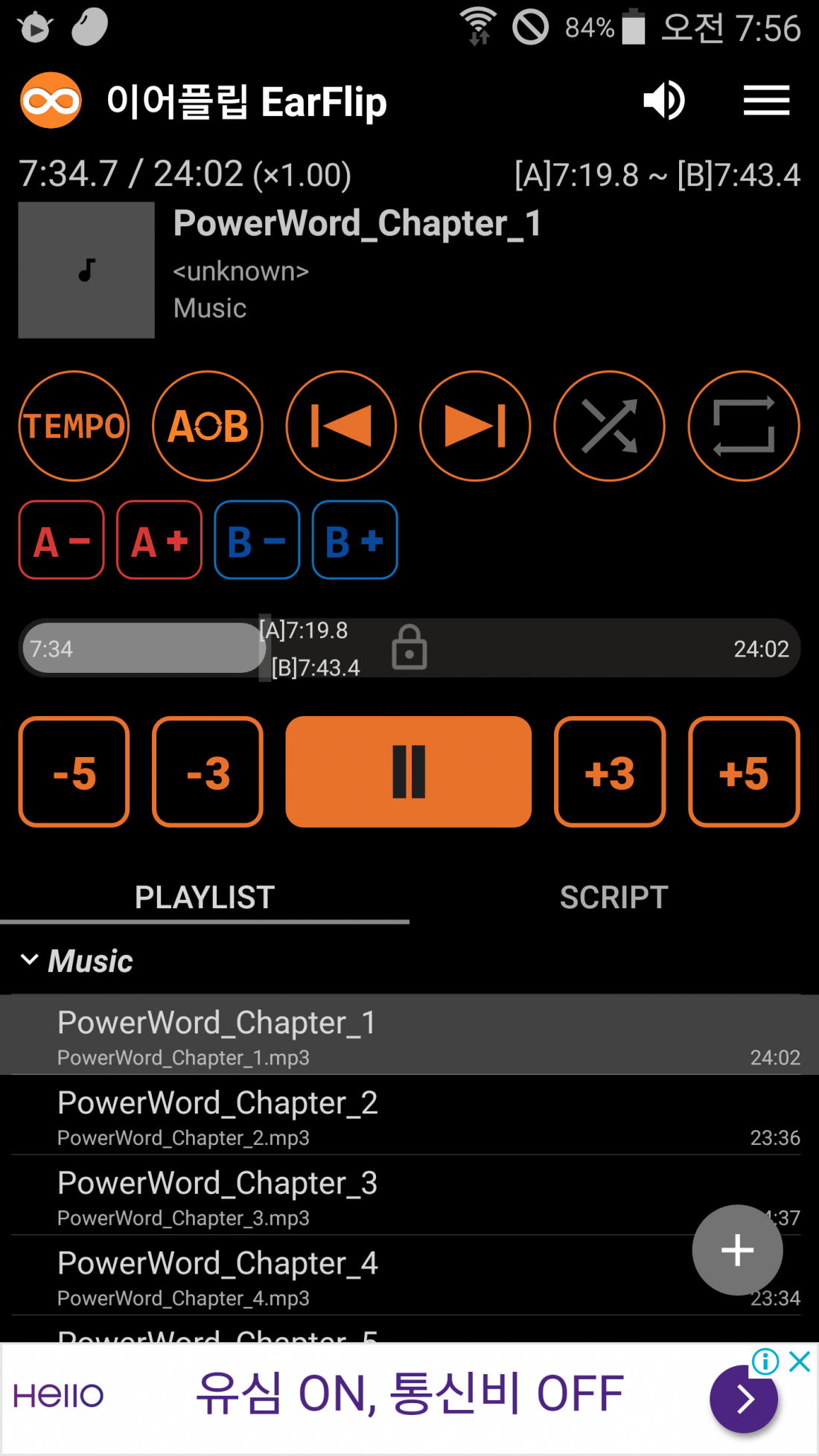
Task: Move point B later with B+
Action: 354,540
